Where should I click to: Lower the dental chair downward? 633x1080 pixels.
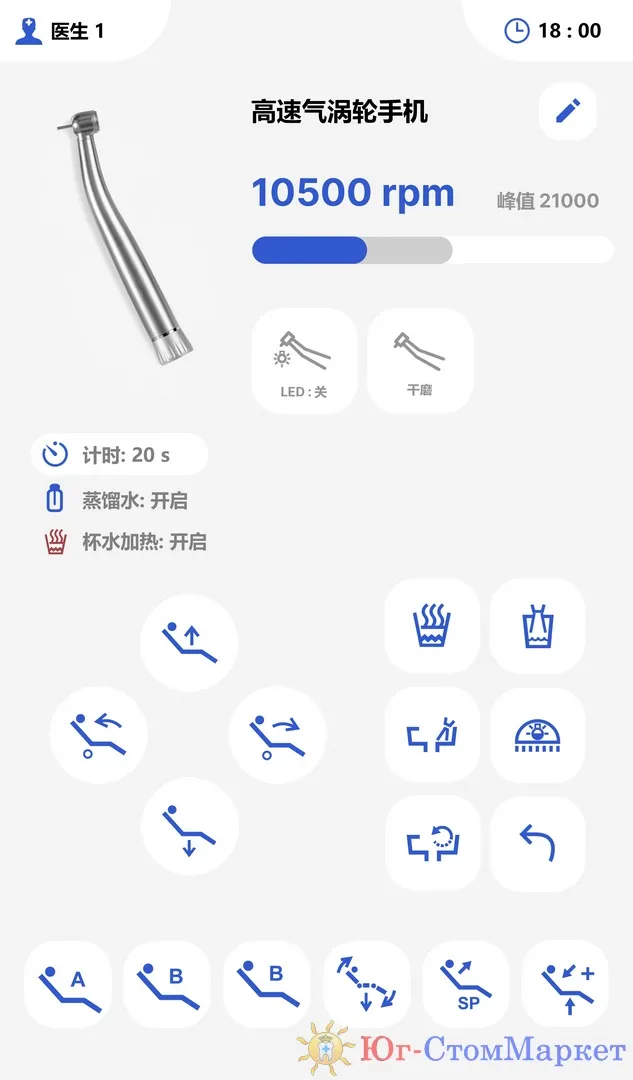click(189, 826)
